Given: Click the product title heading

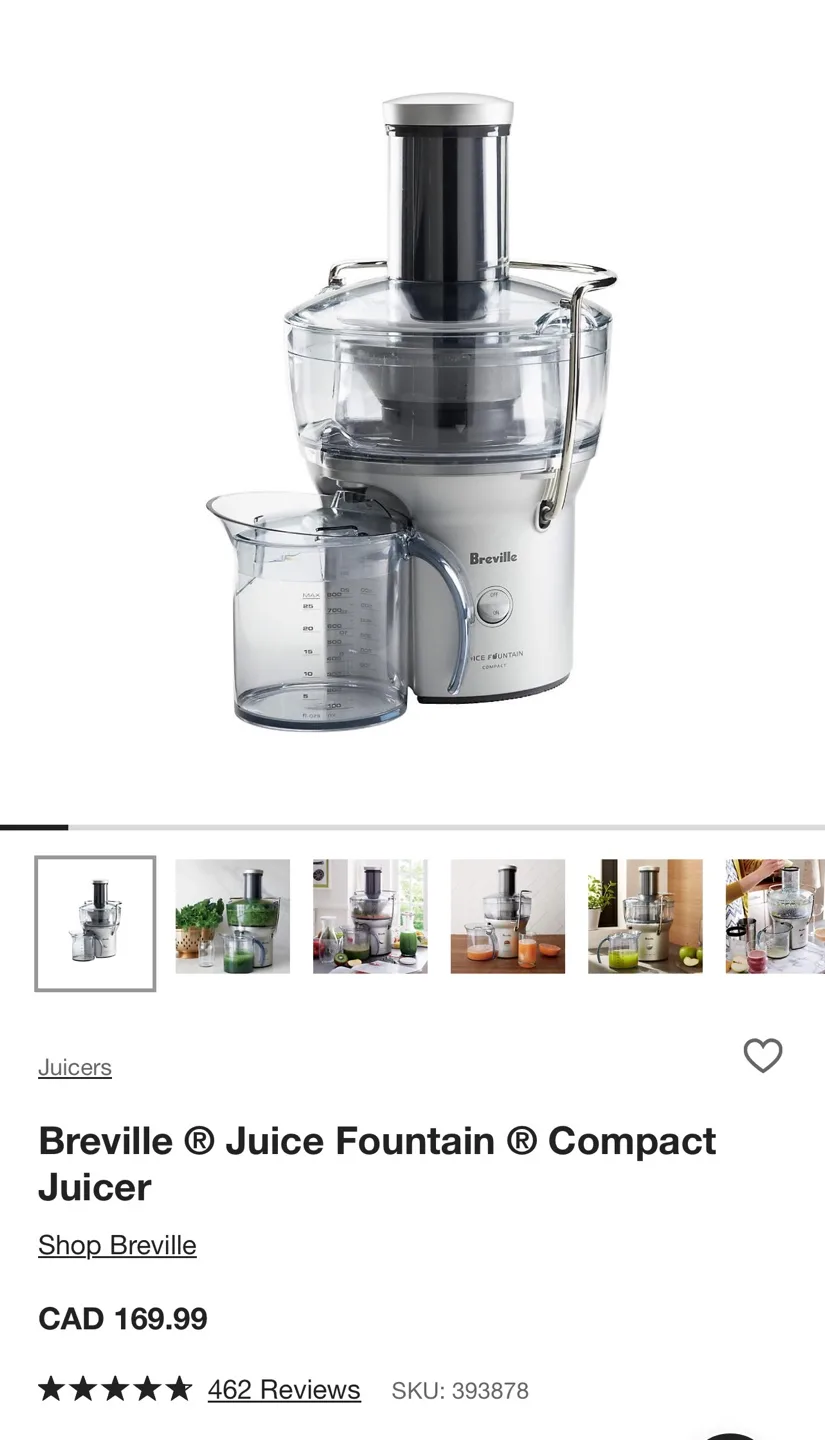Looking at the screenshot, I should [377, 1163].
